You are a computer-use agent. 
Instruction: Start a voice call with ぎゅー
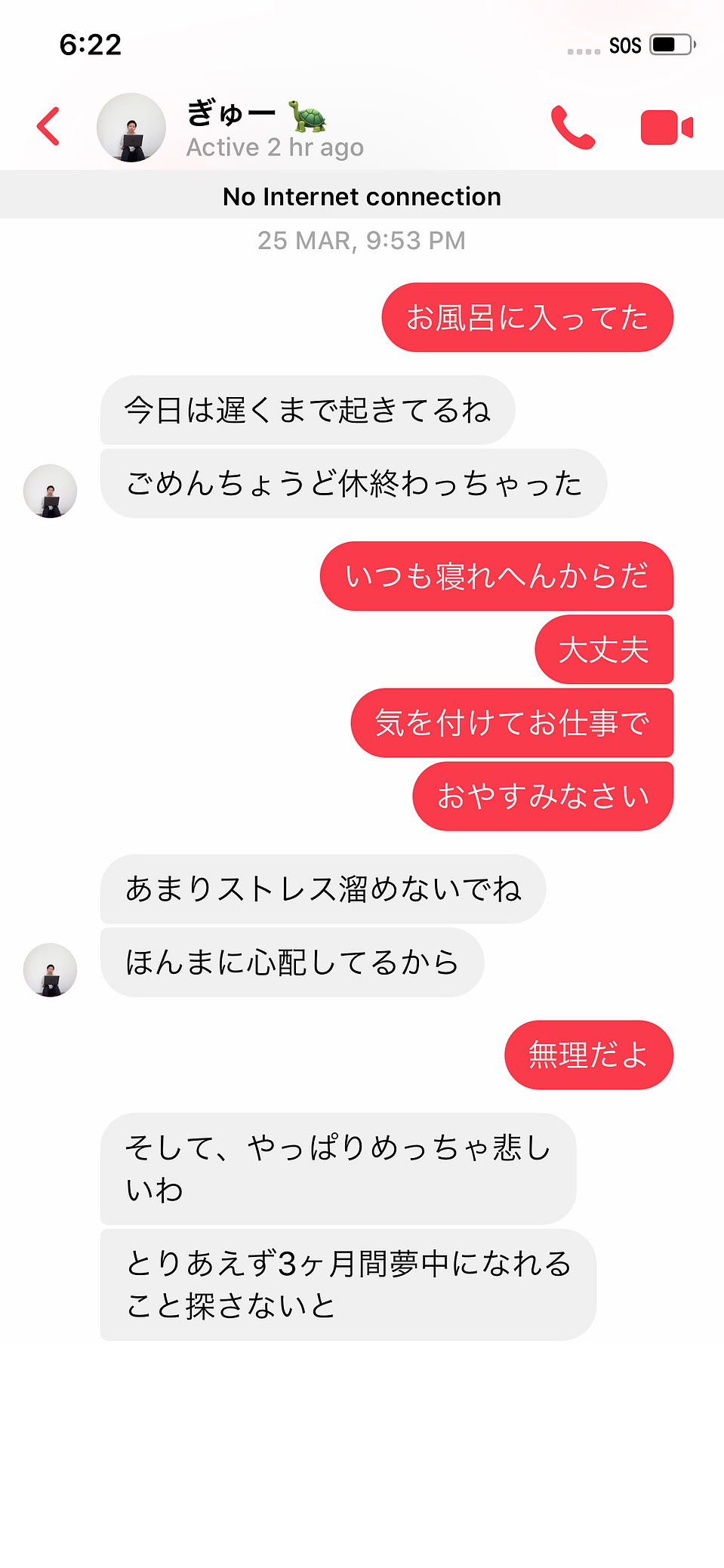pos(573,127)
